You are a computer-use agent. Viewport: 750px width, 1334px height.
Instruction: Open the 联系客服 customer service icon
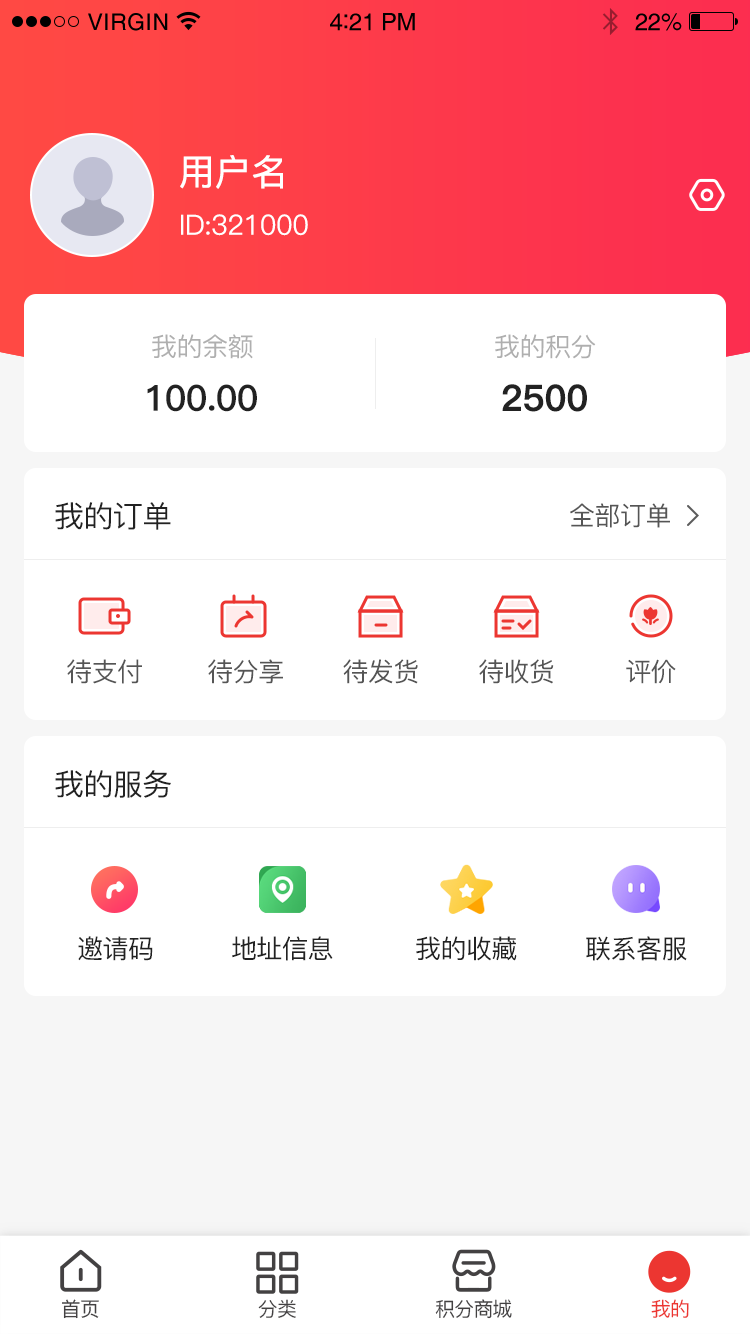point(636,889)
